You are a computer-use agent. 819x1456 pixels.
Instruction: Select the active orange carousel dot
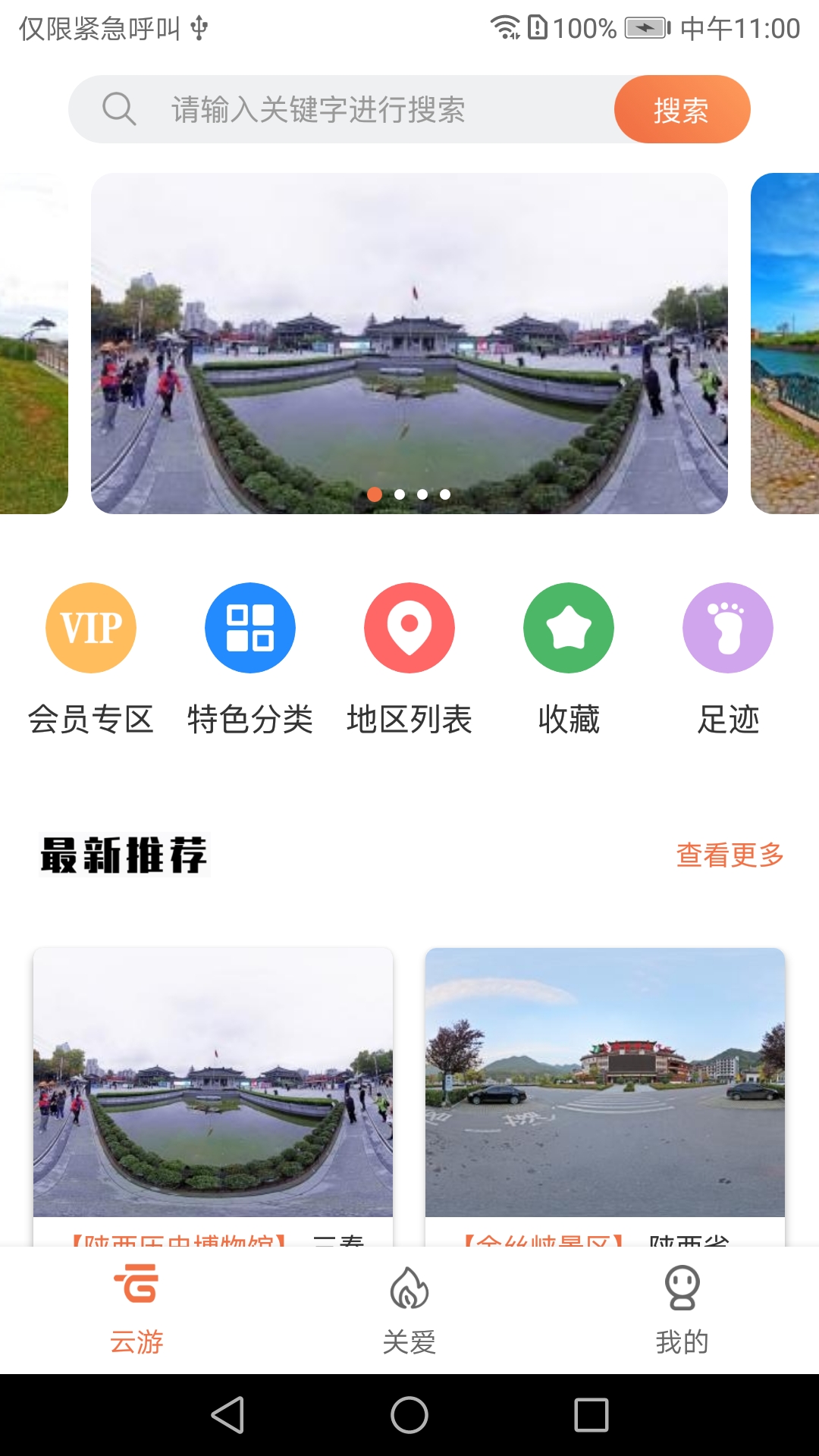(x=374, y=494)
